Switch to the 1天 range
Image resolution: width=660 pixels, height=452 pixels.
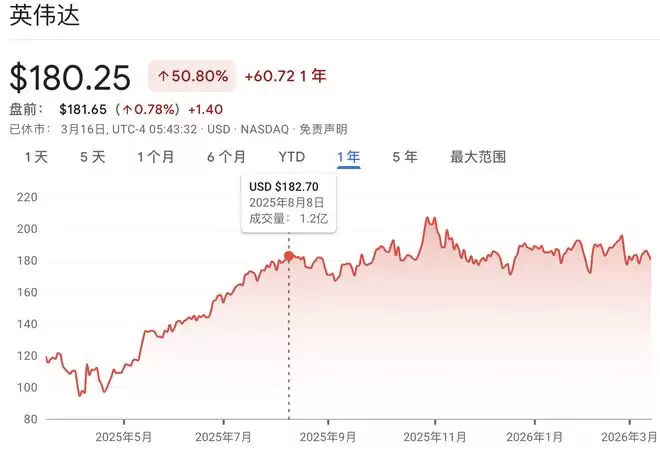pyautogui.click(x=35, y=157)
